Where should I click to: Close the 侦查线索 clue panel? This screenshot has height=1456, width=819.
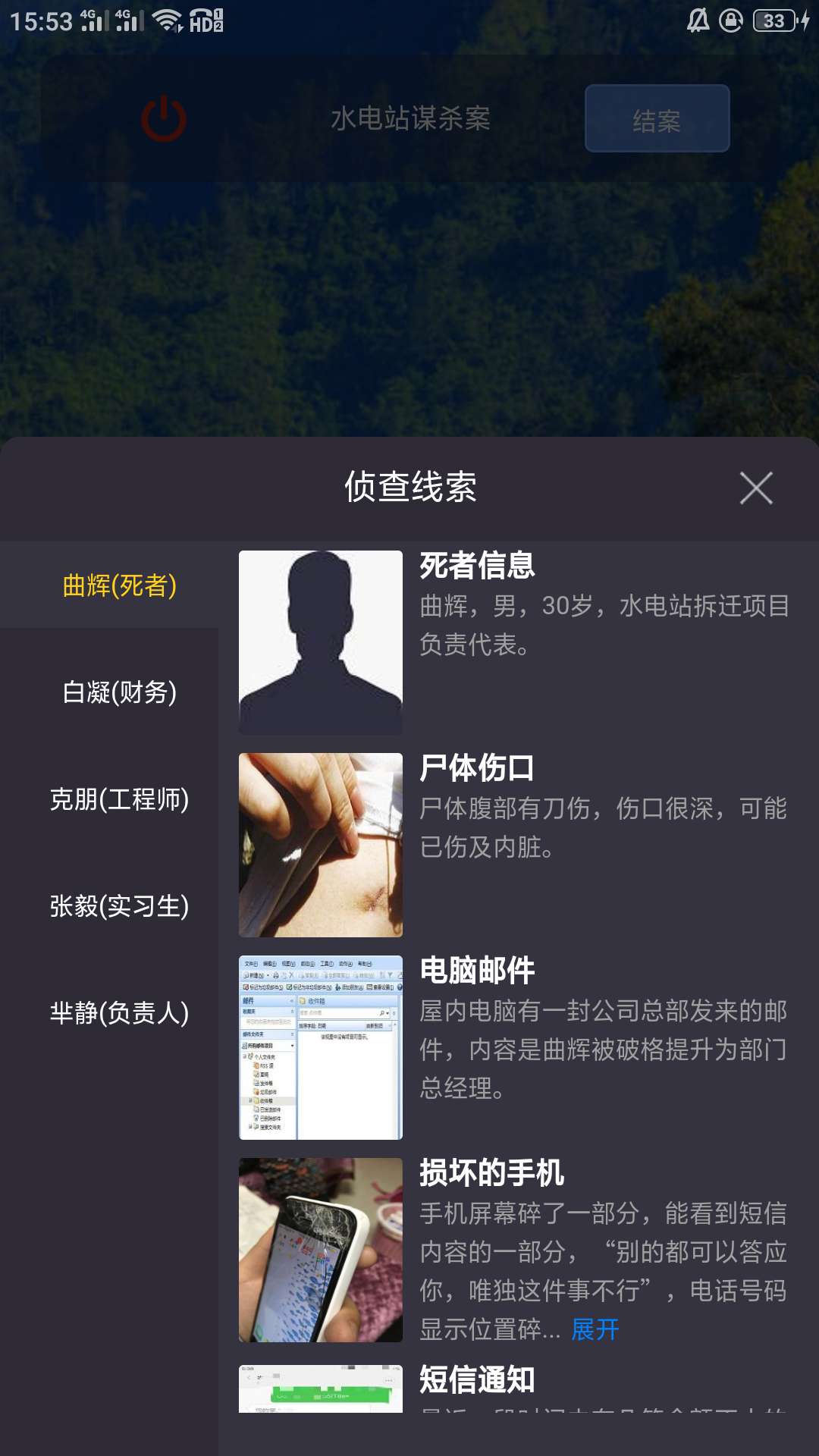tap(756, 488)
